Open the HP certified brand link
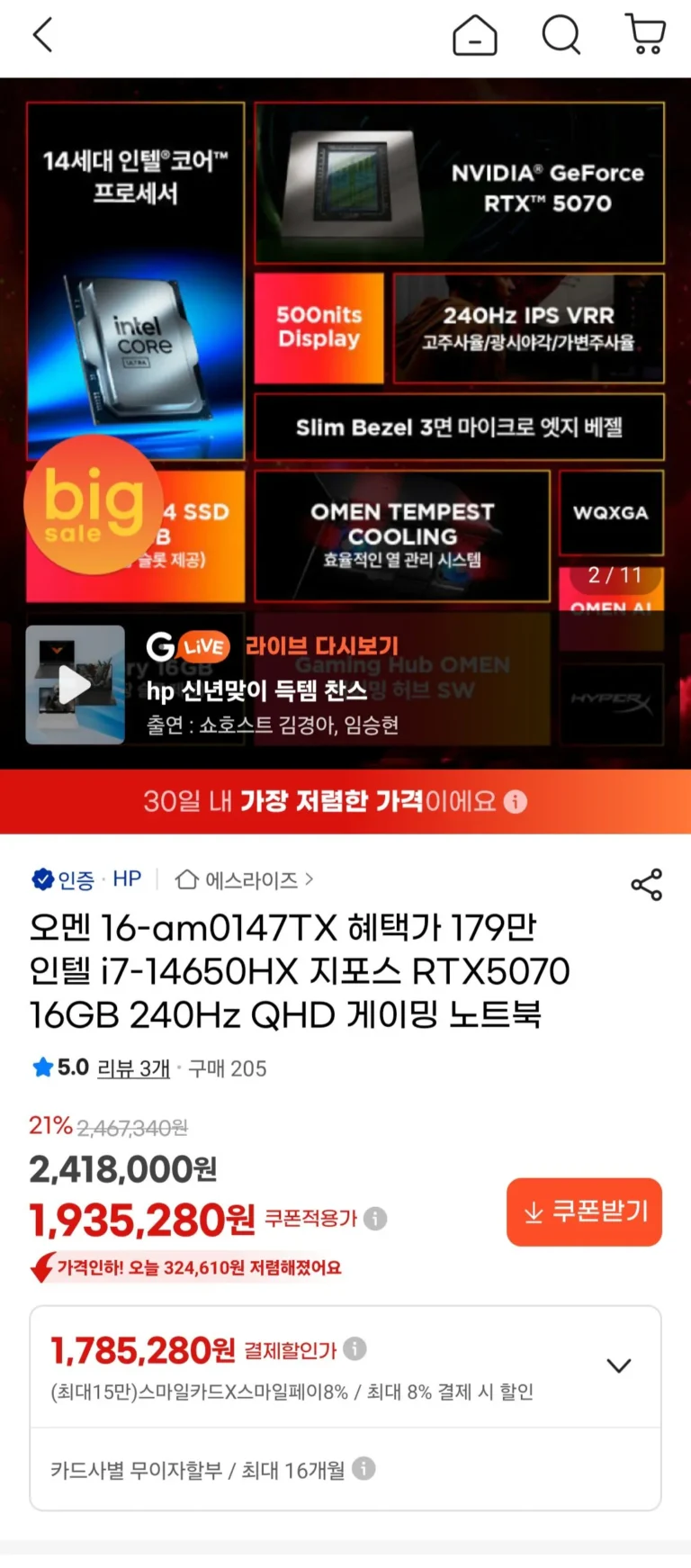Viewport: 691px width, 1568px height. (126, 879)
